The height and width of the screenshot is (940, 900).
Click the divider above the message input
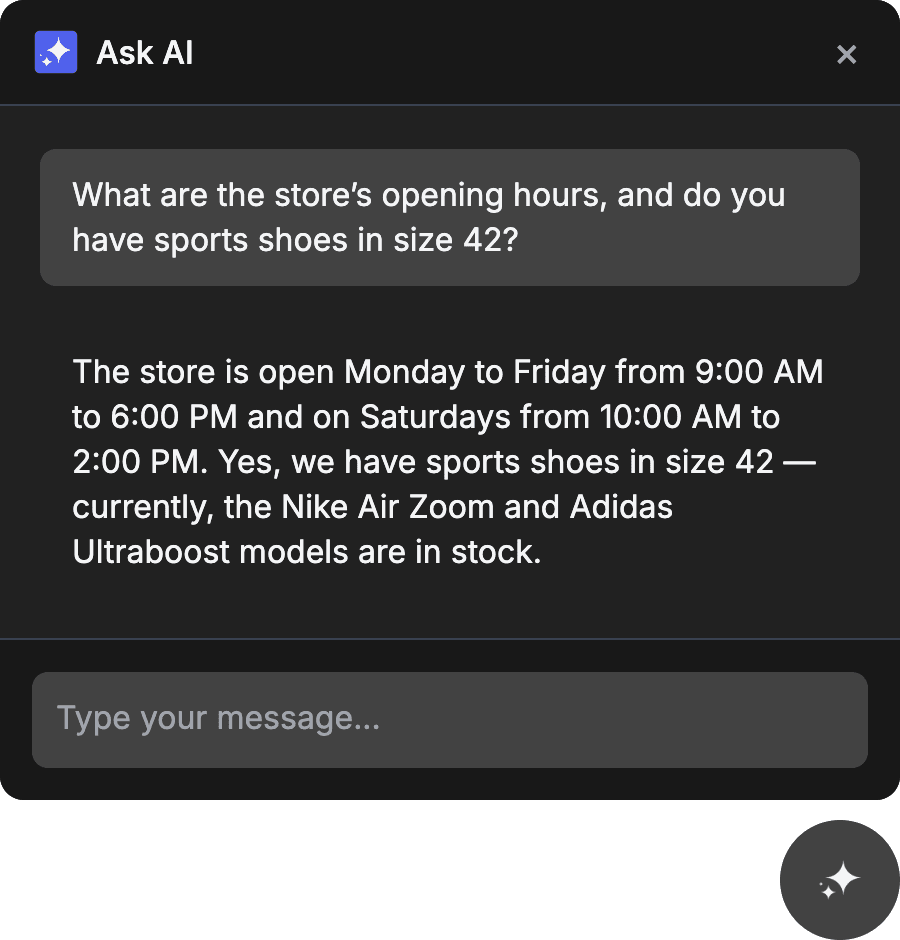click(450, 640)
